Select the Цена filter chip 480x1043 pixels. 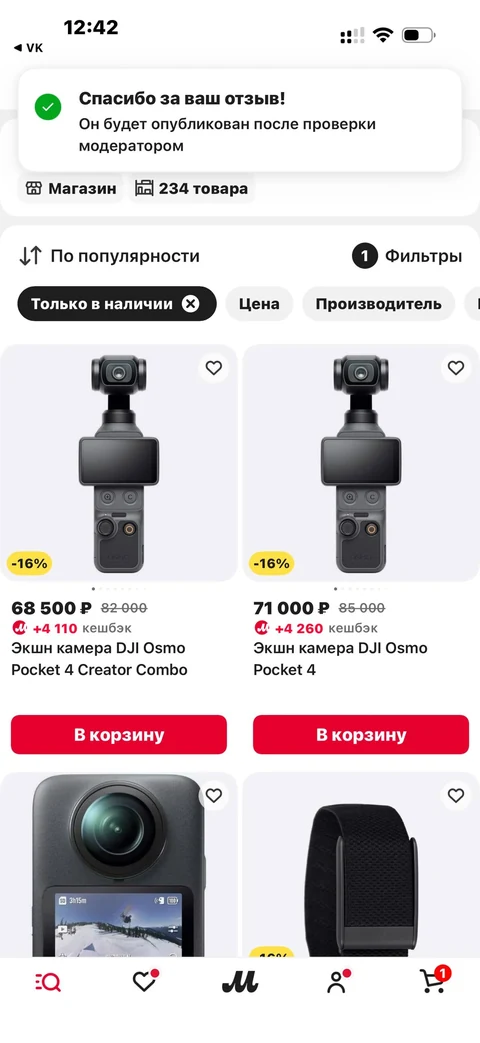[259, 304]
